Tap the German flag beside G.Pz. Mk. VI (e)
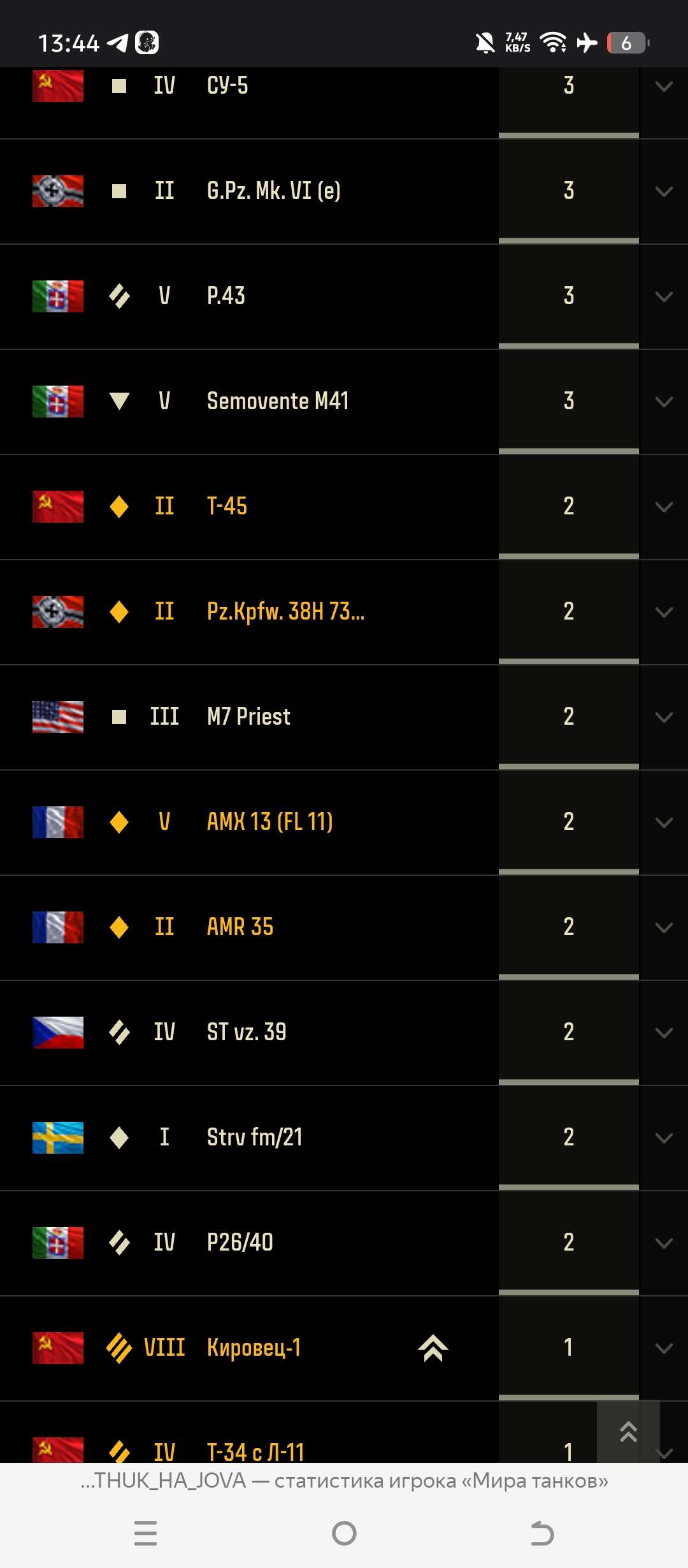Image resolution: width=688 pixels, height=1568 pixels. click(57, 190)
